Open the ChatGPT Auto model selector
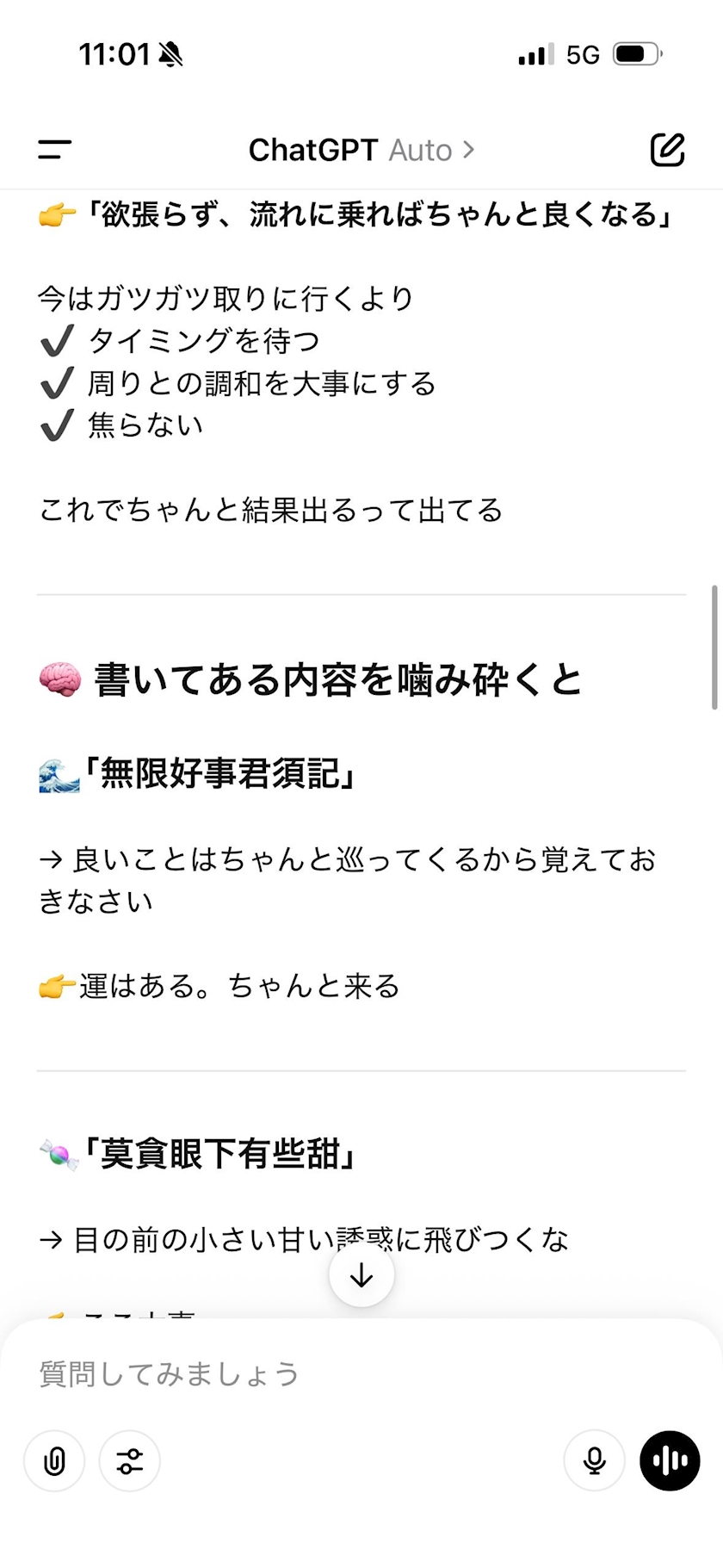This screenshot has width=723, height=1568. (361, 150)
